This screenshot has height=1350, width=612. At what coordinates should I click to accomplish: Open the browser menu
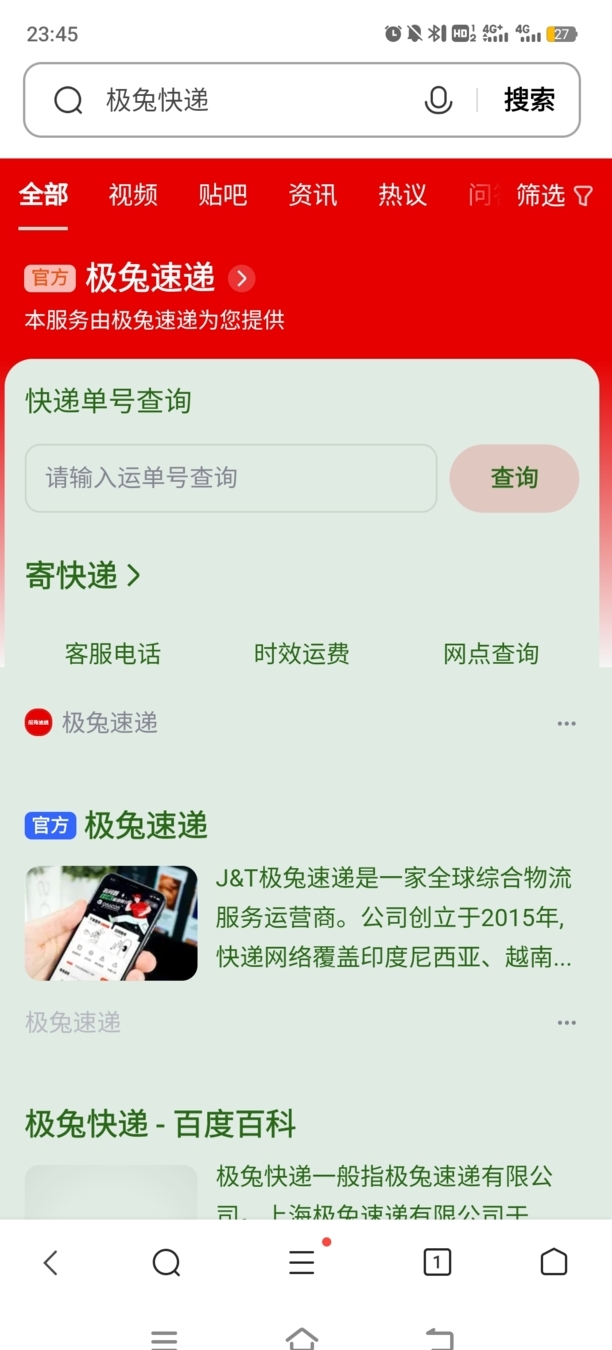(x=301, y=1262)
